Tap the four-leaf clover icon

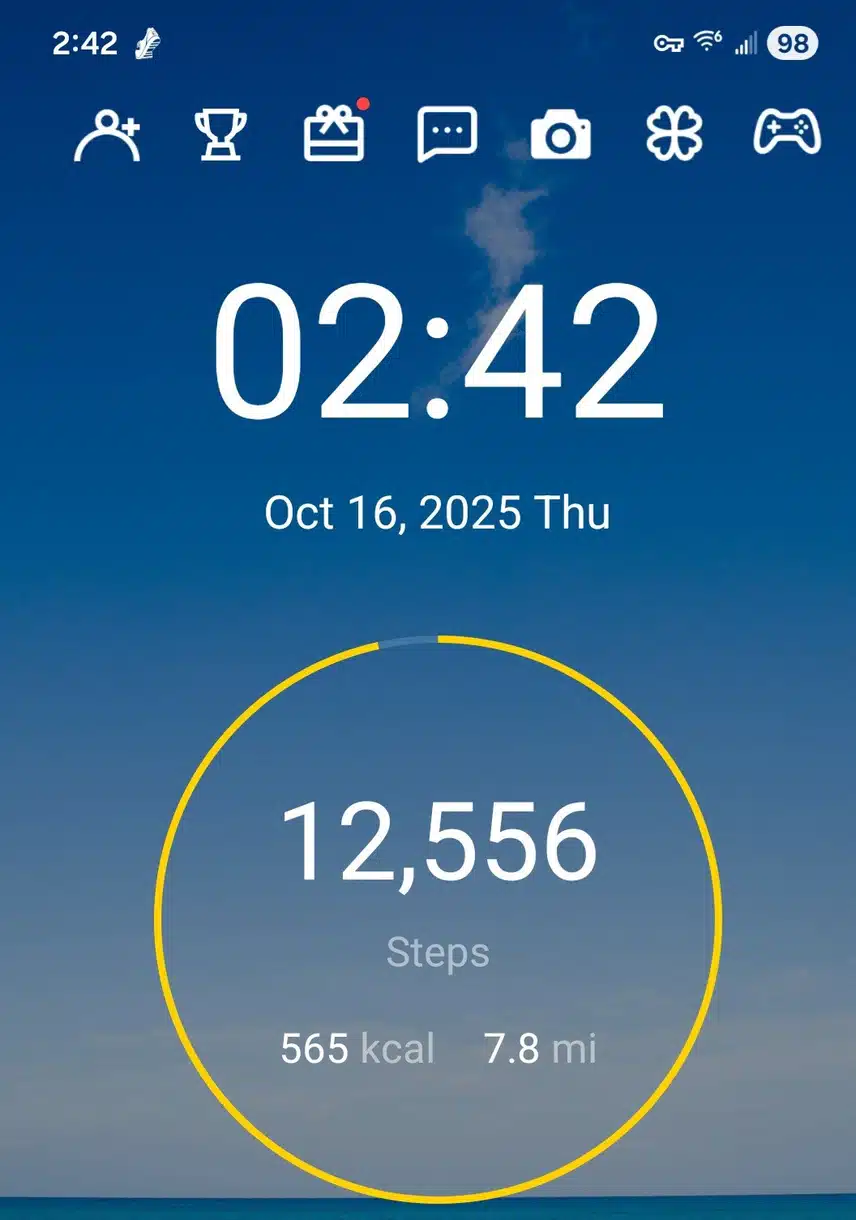click(673, 135)
